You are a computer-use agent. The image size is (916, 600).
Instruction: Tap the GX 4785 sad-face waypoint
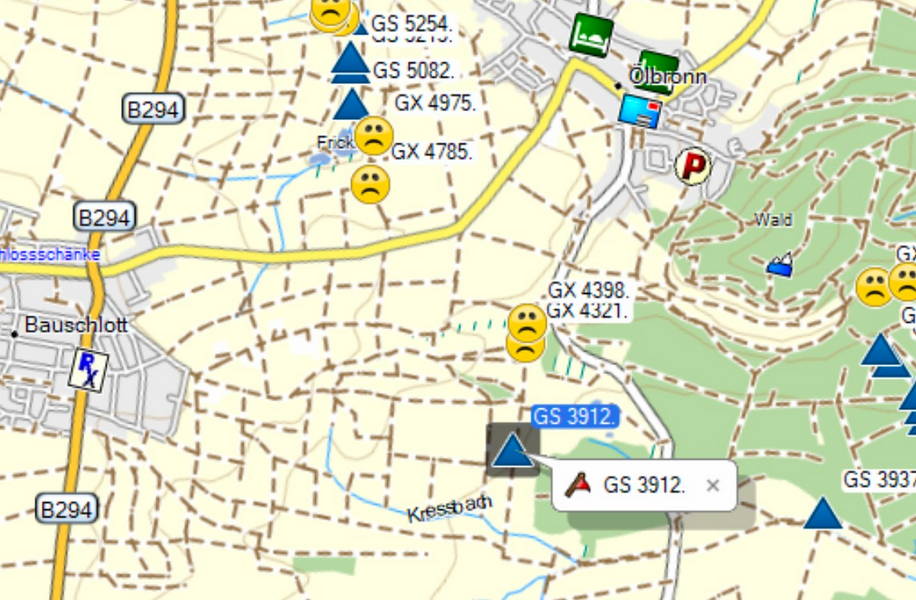point(374,136)
